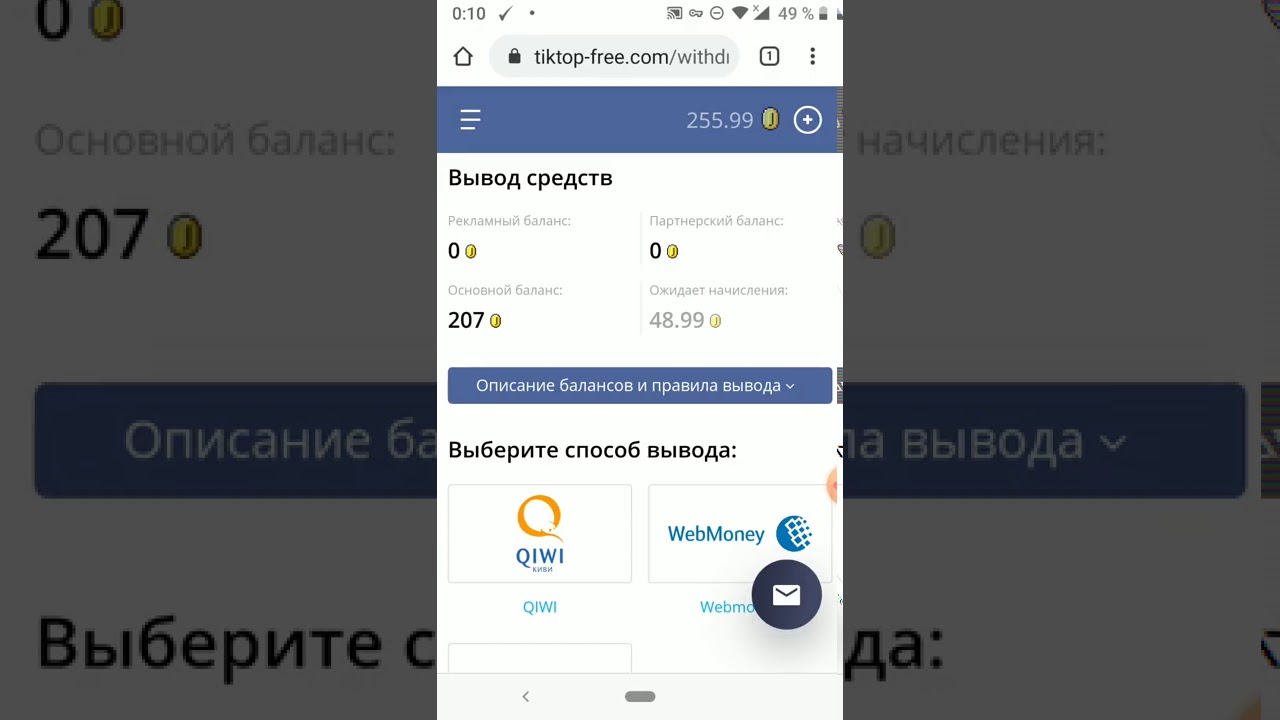
Task: Tap the browser home icon
Action: (x=463, y=57)
